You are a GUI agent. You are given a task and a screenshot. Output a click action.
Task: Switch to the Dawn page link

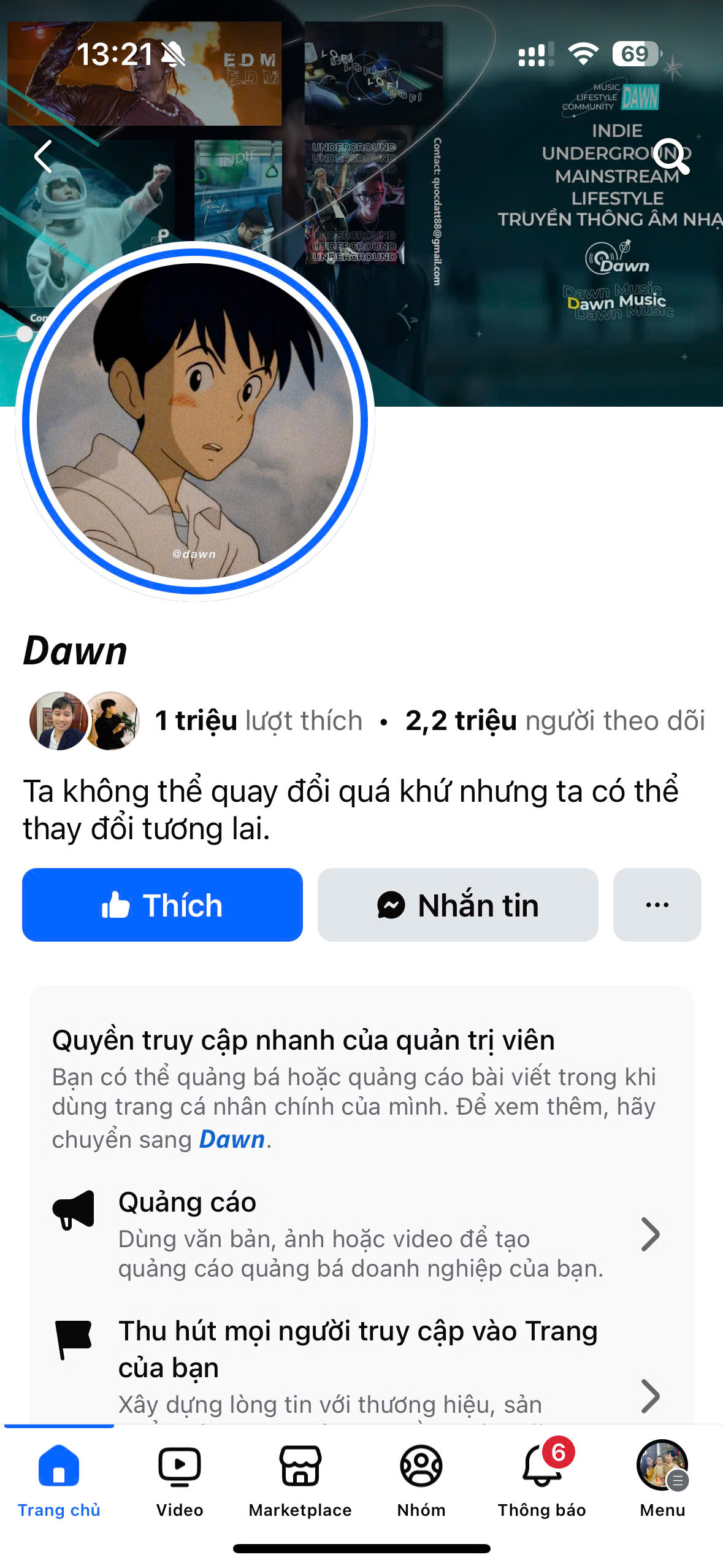coord(232,1139)
